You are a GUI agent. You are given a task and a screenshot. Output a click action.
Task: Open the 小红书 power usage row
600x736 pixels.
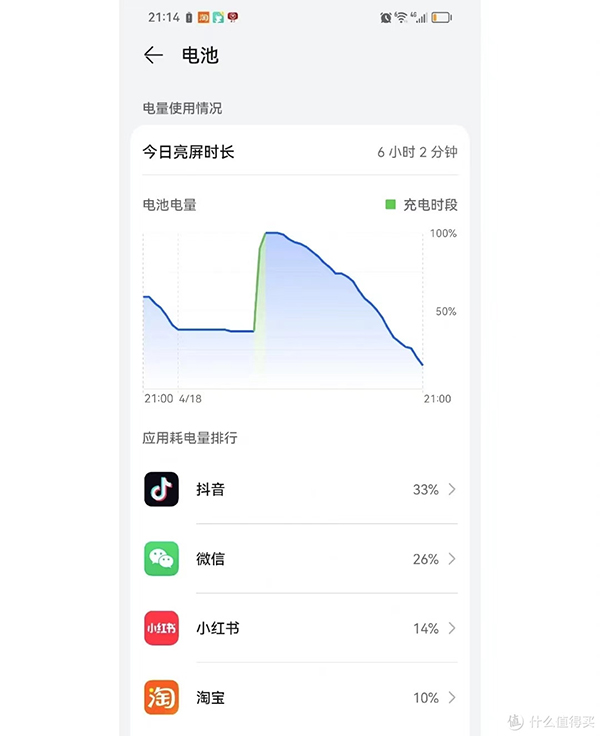300,628
